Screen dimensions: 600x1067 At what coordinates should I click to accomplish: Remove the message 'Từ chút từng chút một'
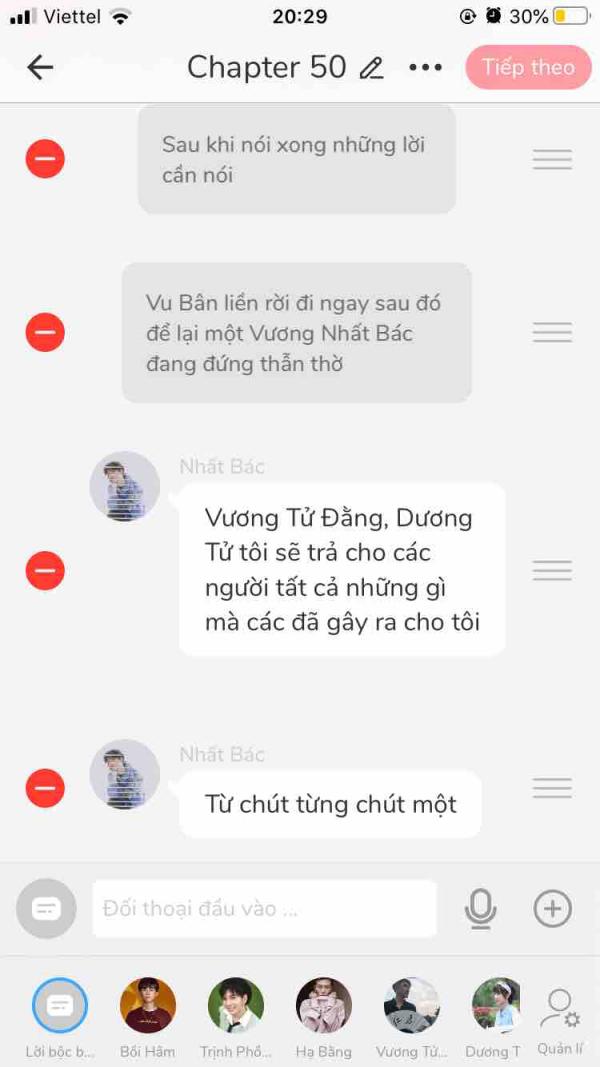[x=45, y=788]
